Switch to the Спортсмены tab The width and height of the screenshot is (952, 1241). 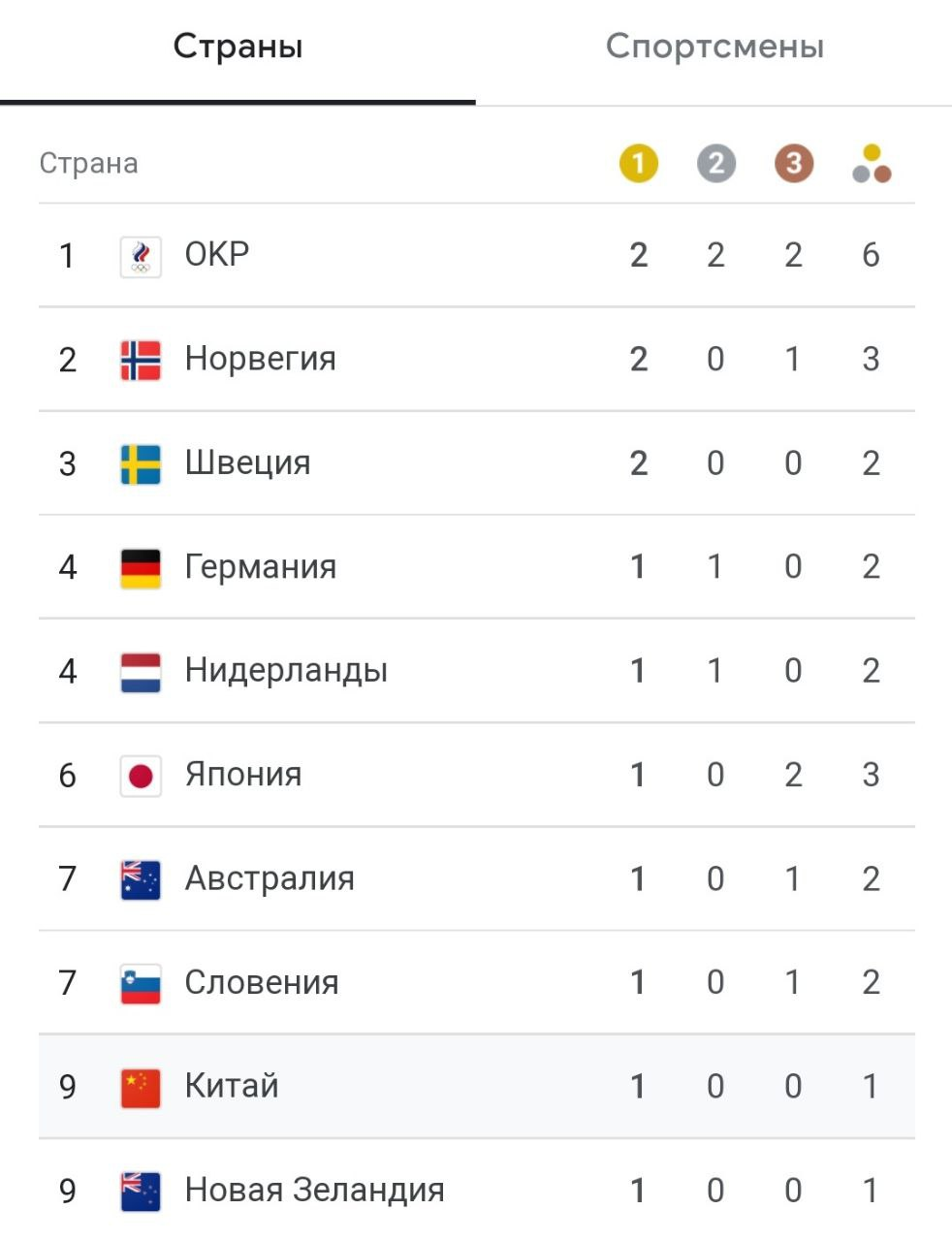[714, 47]
